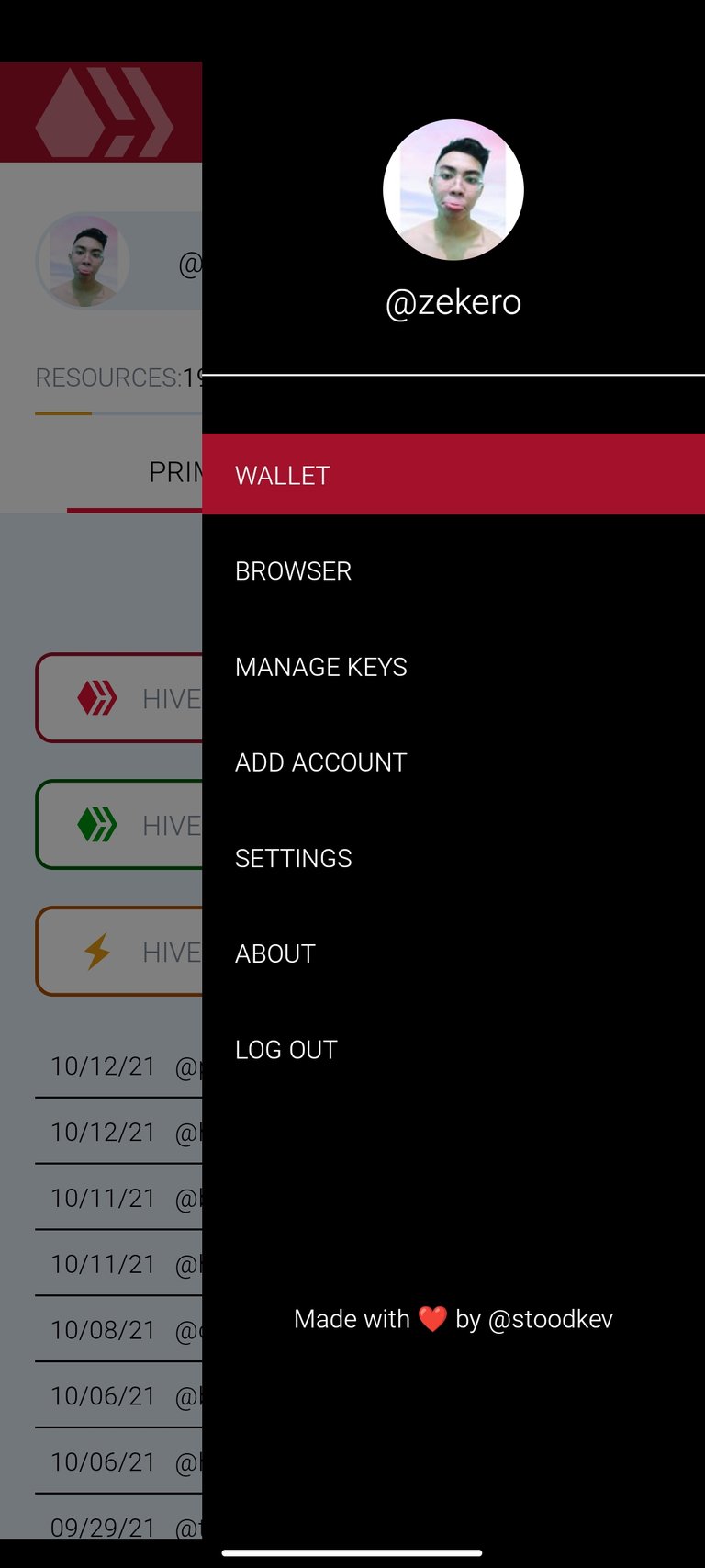
Task: Select the Wallet menu item
Action: click(x=453, y=474)
